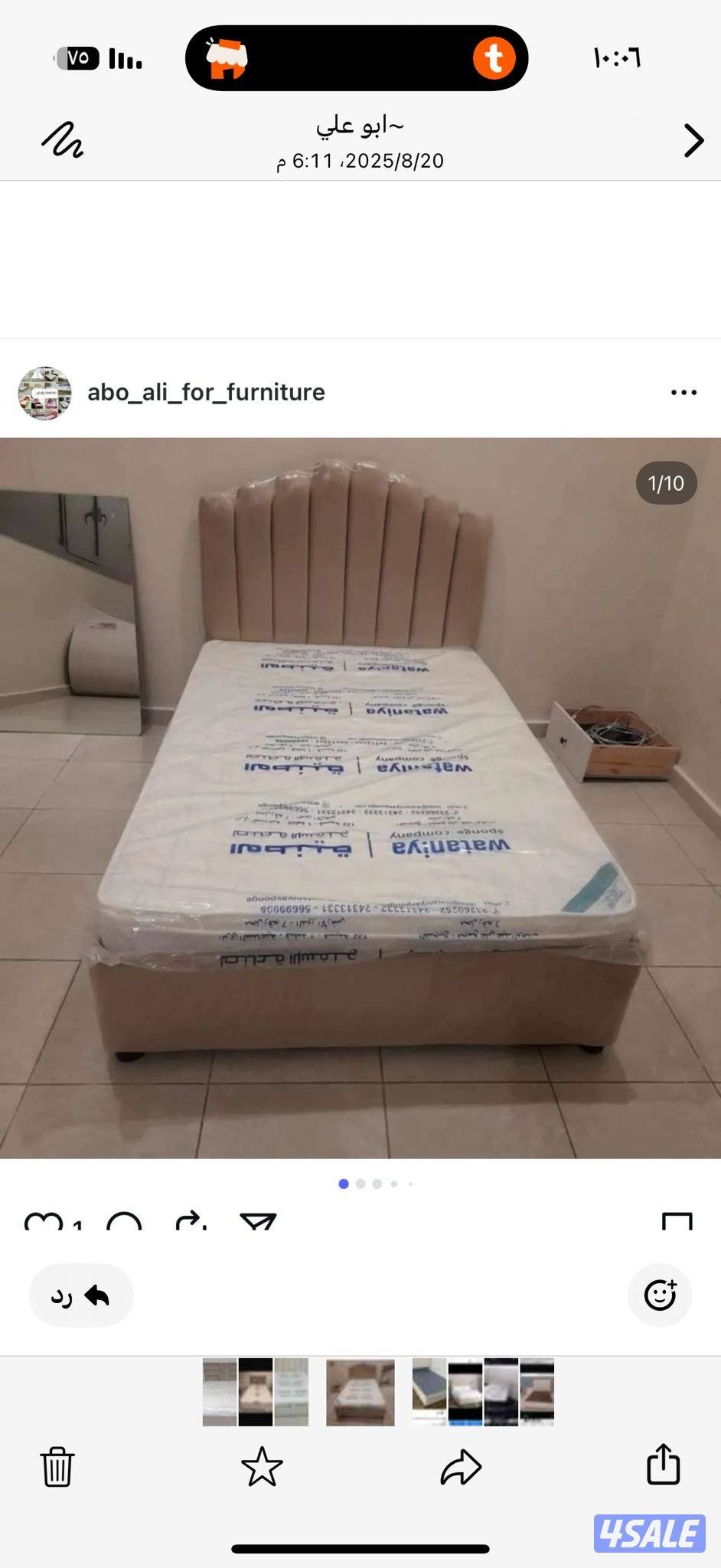The image size is (721, 1568).
Task: Star this media item
Action: (262, 1466)
